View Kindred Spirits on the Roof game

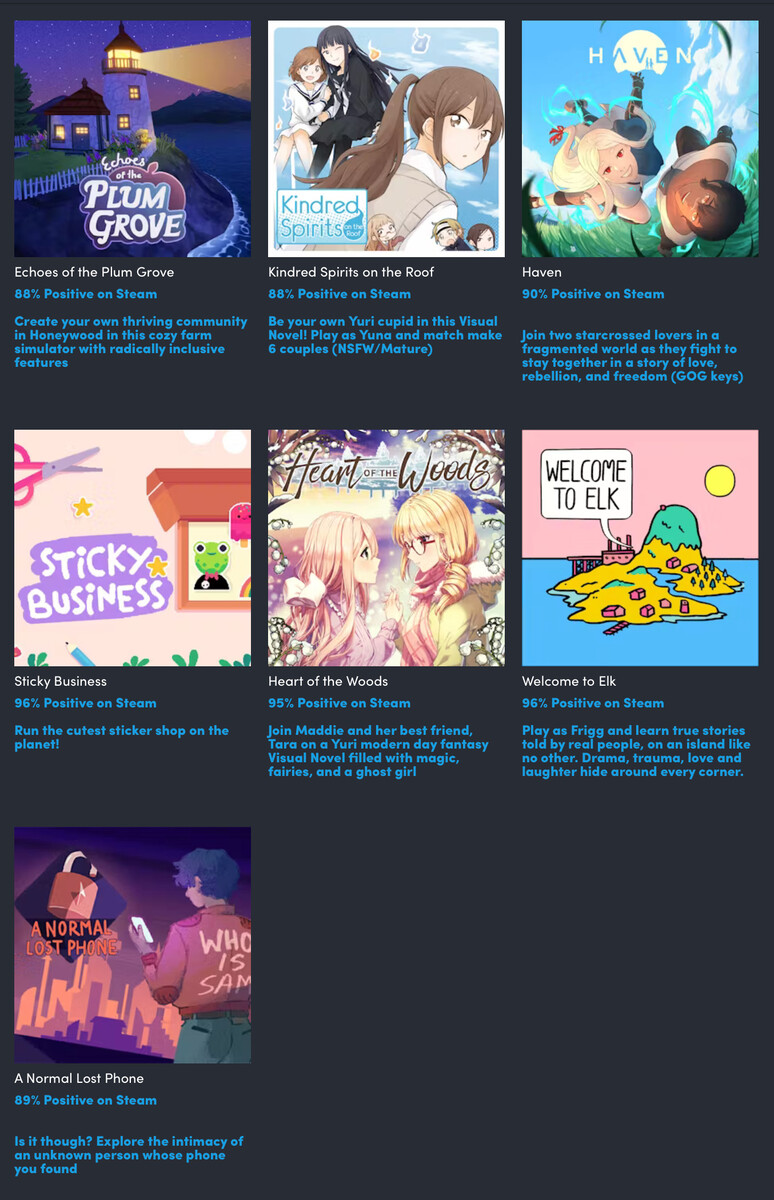tap(386, 139)
